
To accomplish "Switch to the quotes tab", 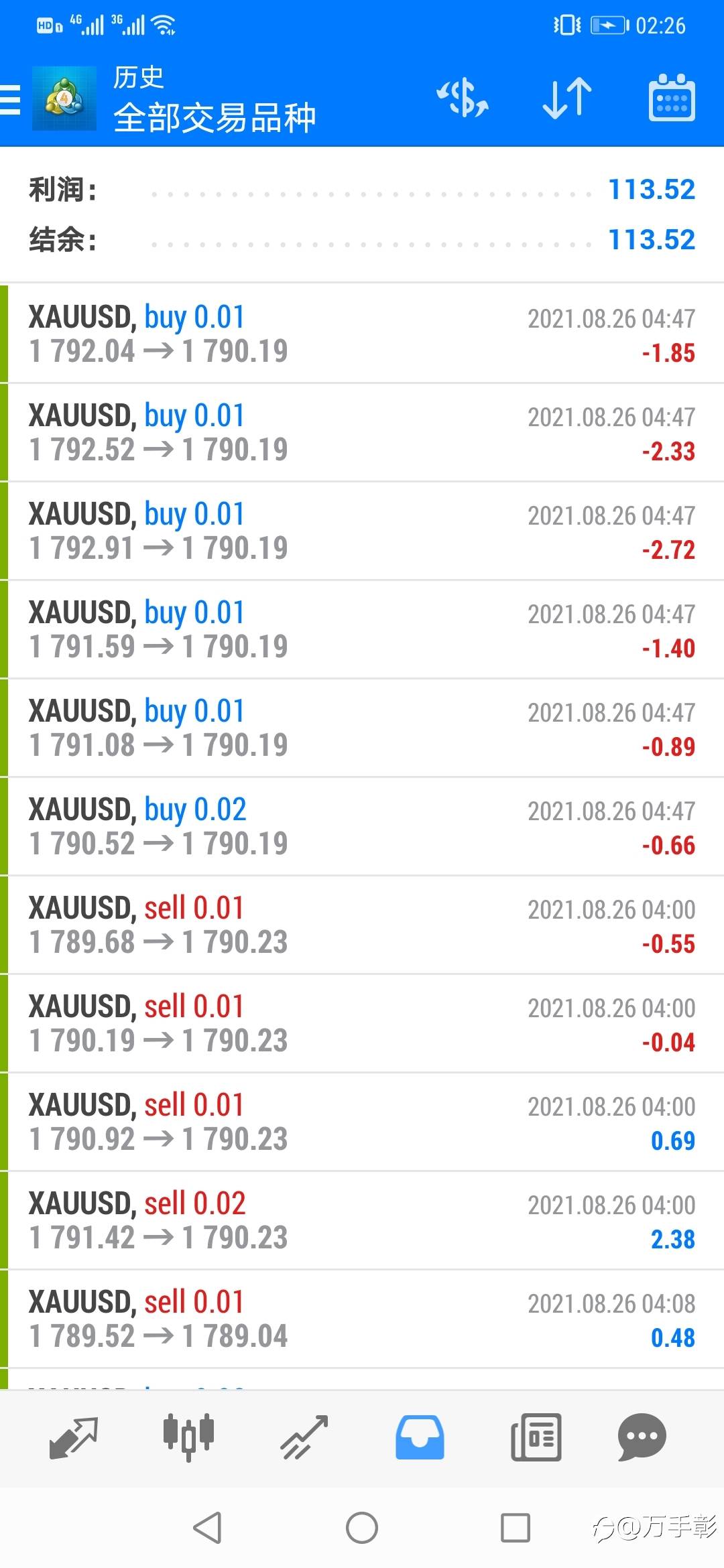I will 74,1437.
